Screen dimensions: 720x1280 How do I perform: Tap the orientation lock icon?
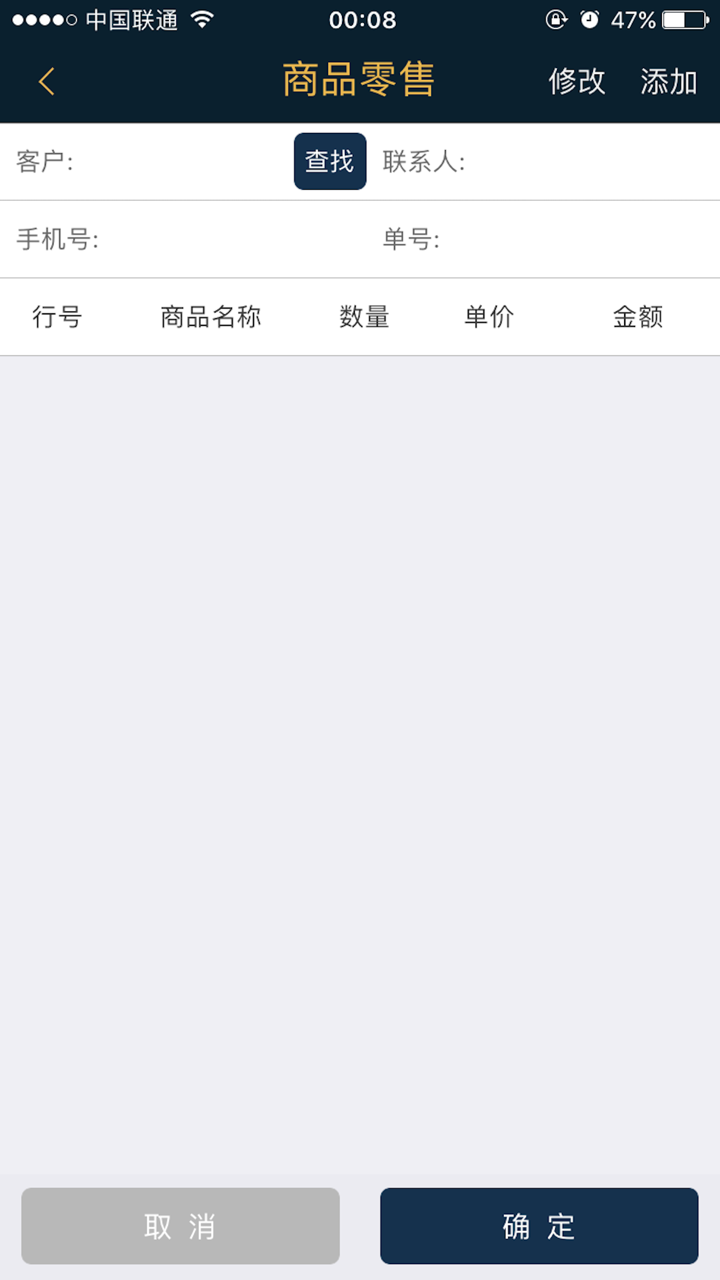pyautogui.click(x=557, y=19)
